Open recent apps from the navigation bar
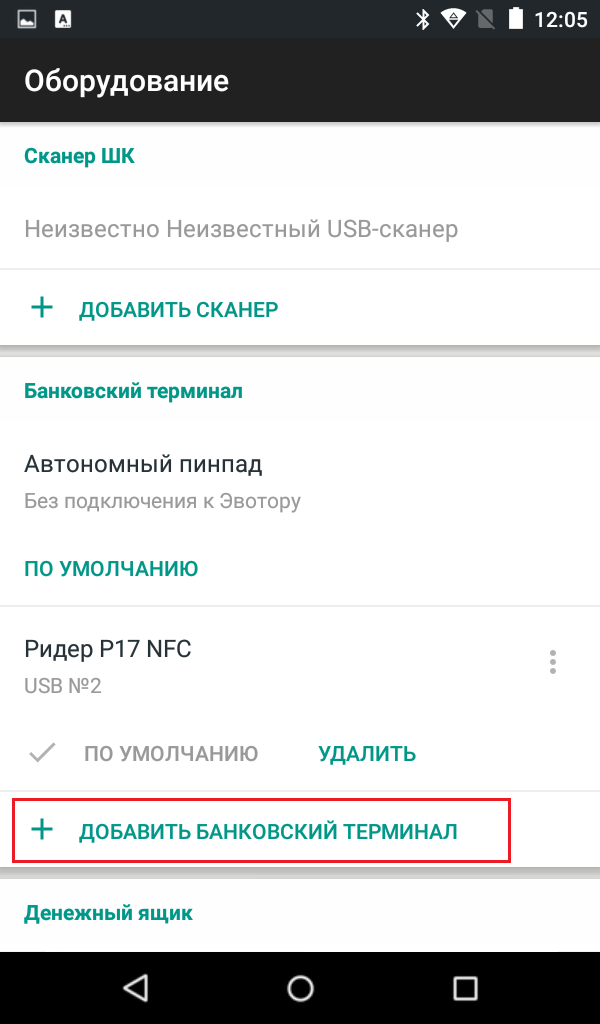600x1024 pixels. pos(465,988)
